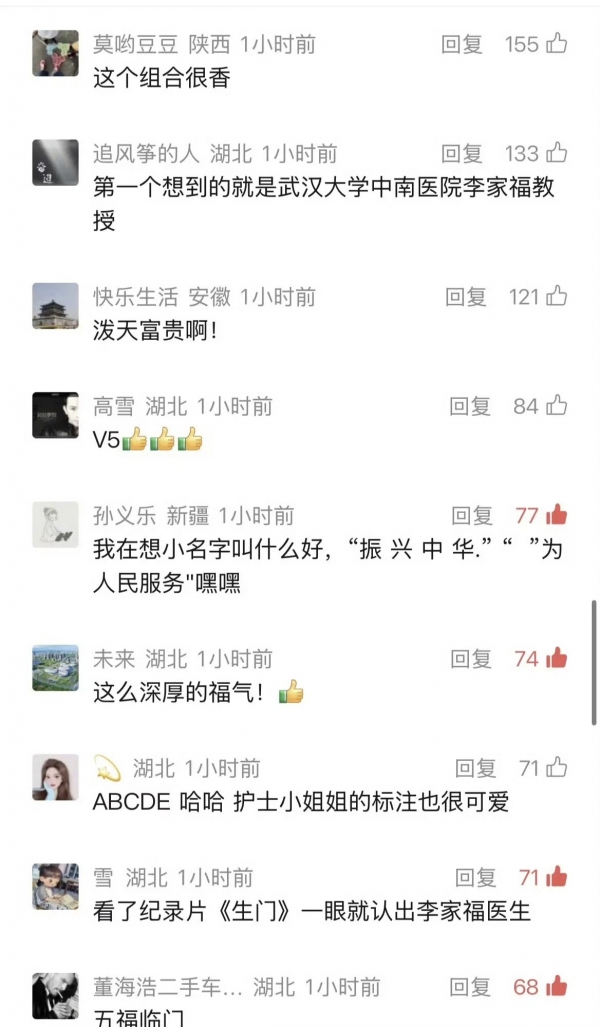The height and width of the screenshot is (1027, 600).
Task: Reply to 雪's comment
Action: tap(476, 878)
